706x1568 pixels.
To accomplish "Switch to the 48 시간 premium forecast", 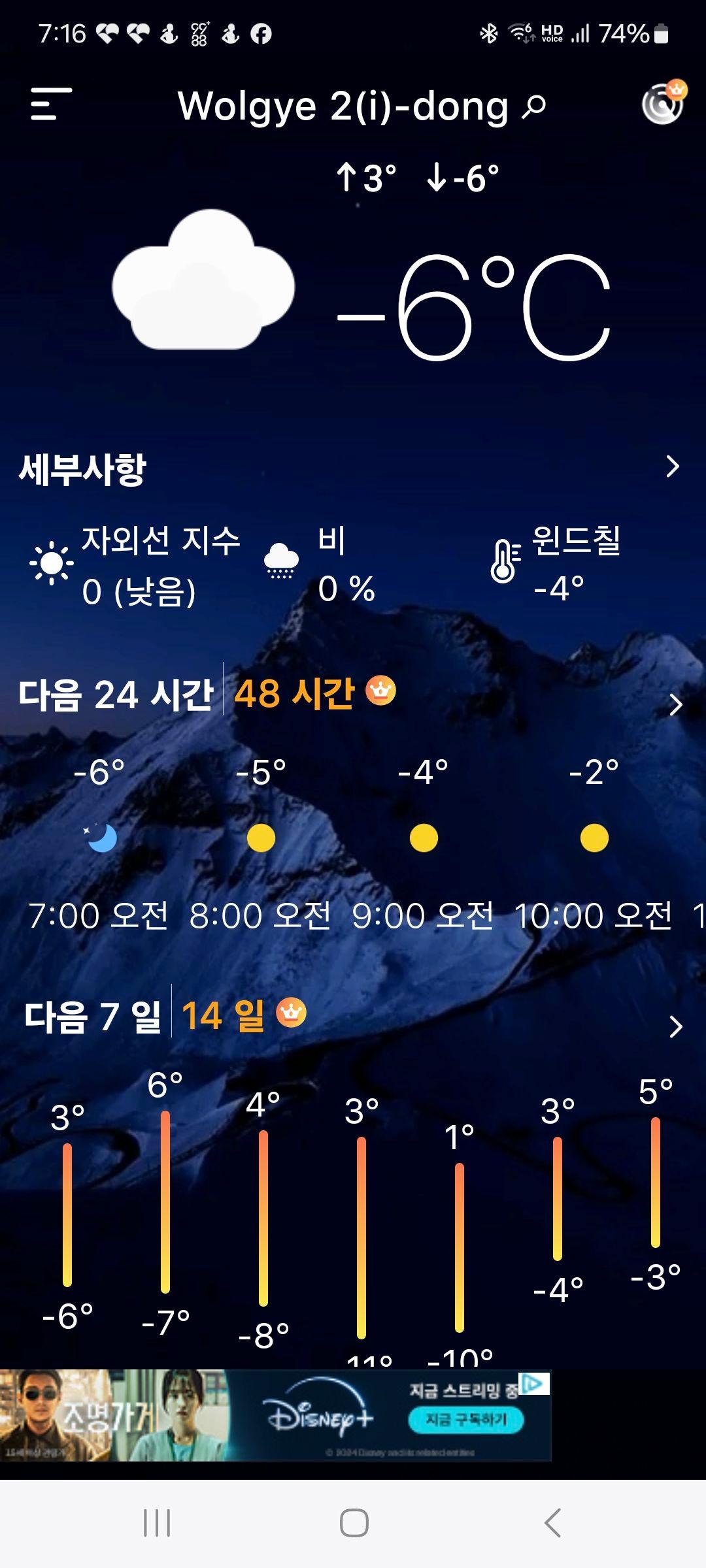I will [x=314, y=694].
